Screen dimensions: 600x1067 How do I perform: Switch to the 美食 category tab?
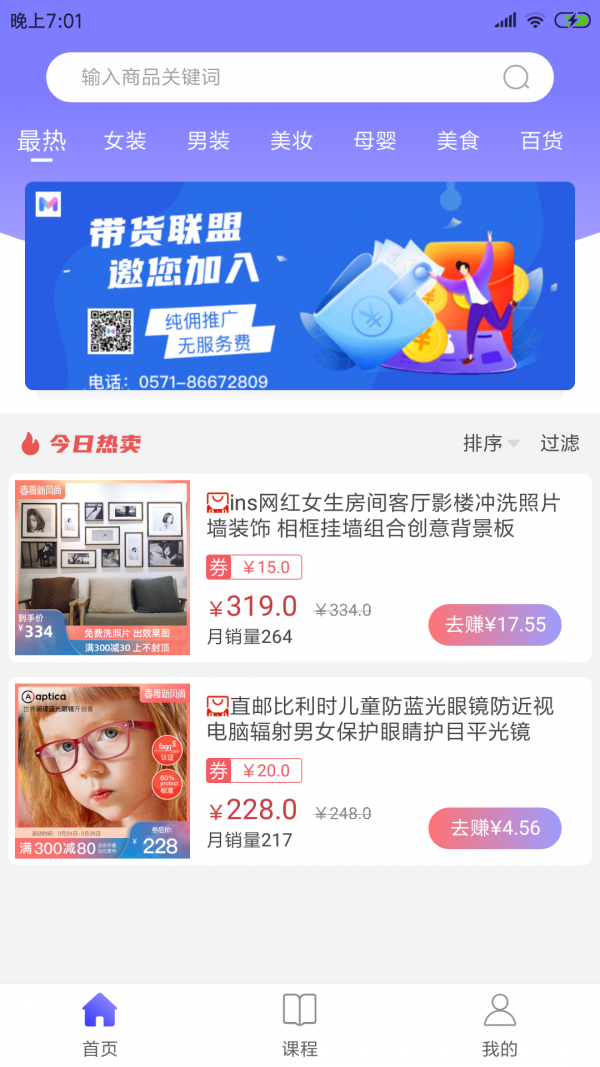458,141
